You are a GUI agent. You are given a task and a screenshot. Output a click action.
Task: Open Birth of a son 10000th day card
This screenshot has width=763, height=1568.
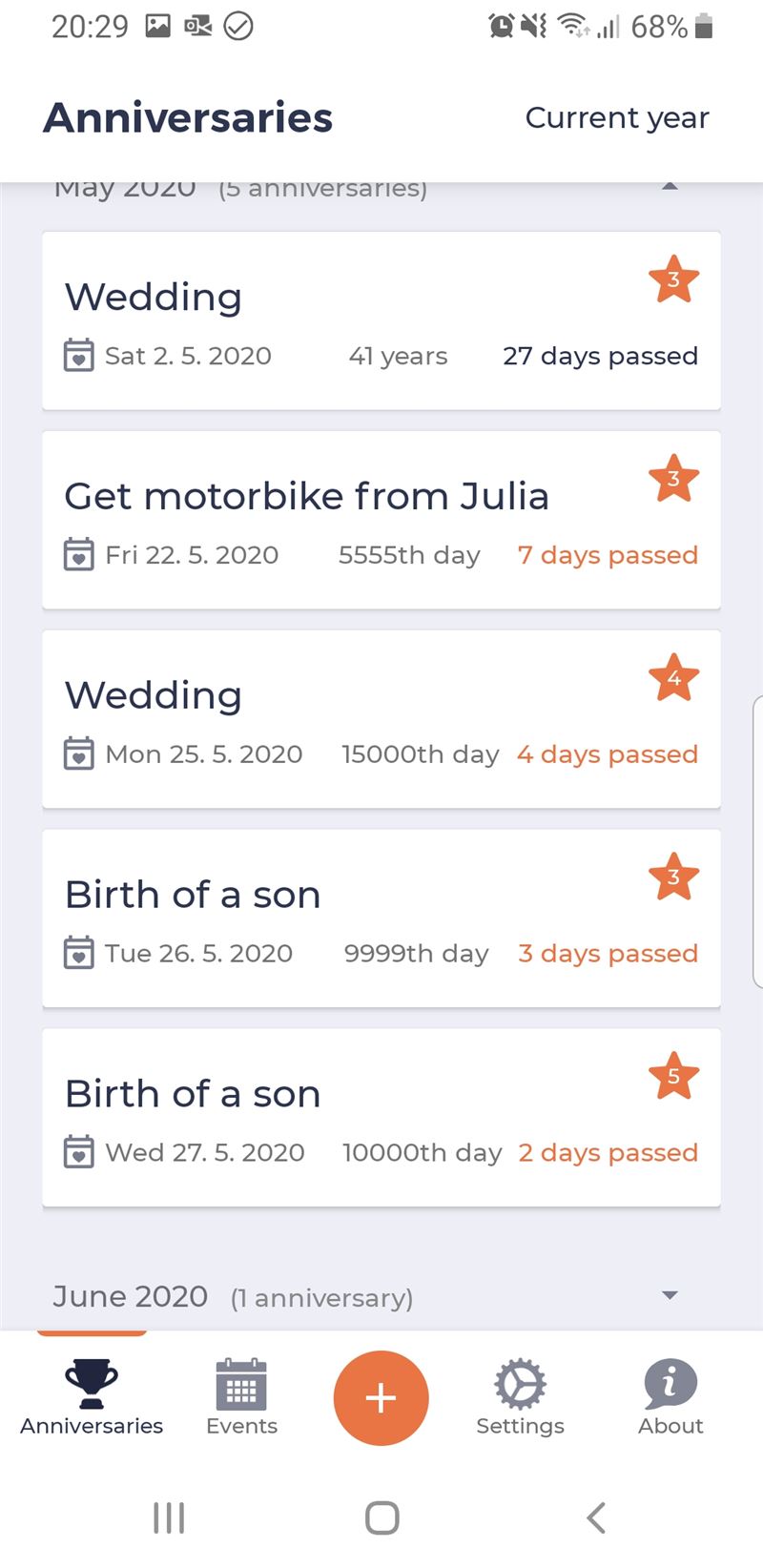tap(381, 1118)
